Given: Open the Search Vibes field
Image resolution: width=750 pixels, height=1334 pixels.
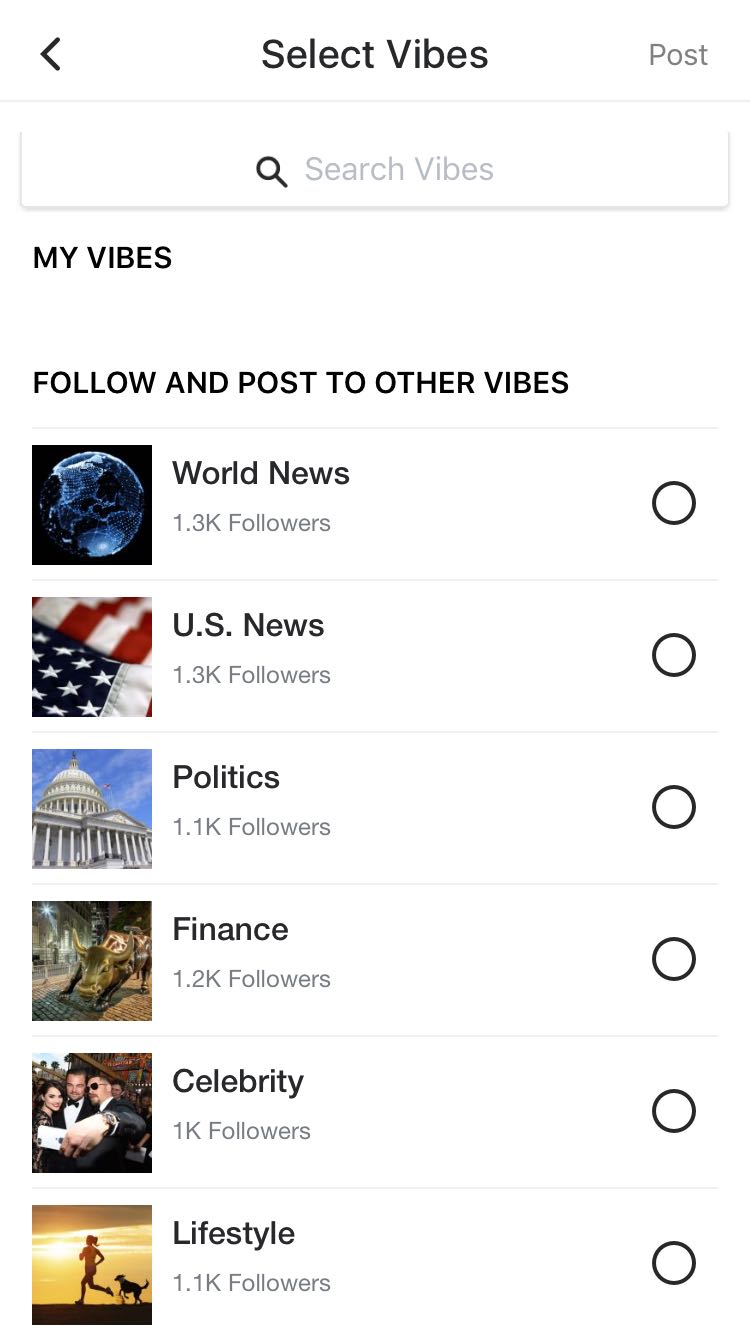Looking at the screenshot, I should 375,169.
